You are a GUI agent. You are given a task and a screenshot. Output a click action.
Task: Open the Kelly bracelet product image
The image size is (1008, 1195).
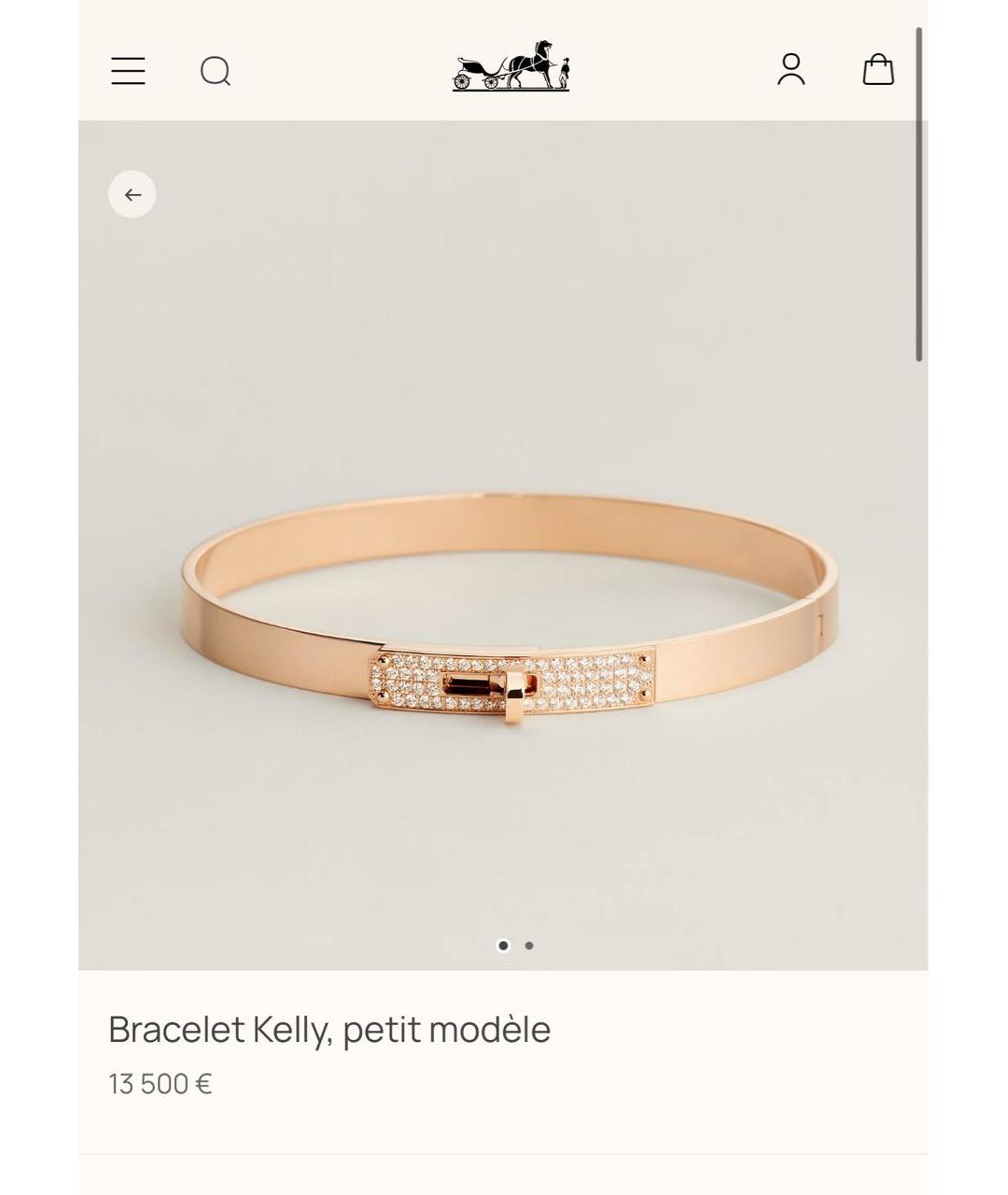click(509, 612)
